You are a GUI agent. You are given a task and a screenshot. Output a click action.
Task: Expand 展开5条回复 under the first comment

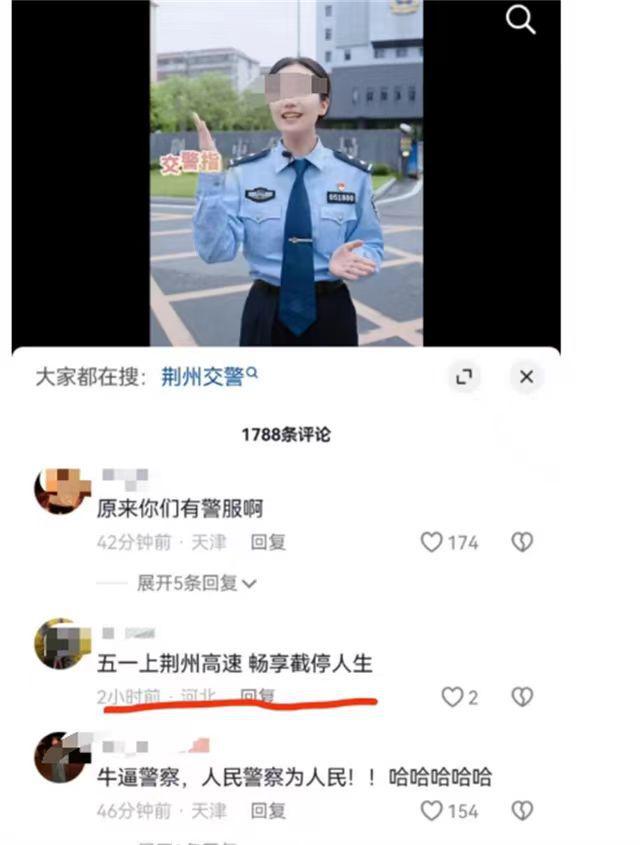pos(197,583)
